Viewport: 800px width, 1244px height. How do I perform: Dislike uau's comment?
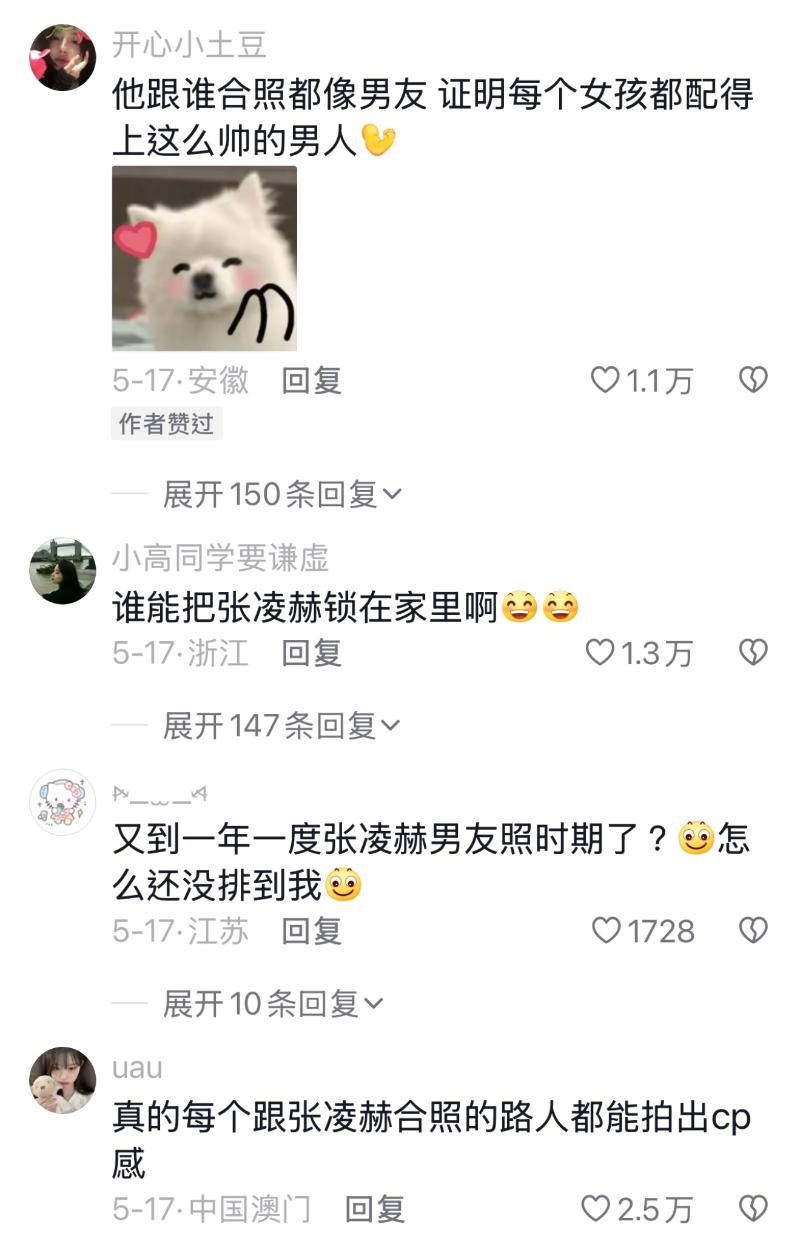[752, 1209]
